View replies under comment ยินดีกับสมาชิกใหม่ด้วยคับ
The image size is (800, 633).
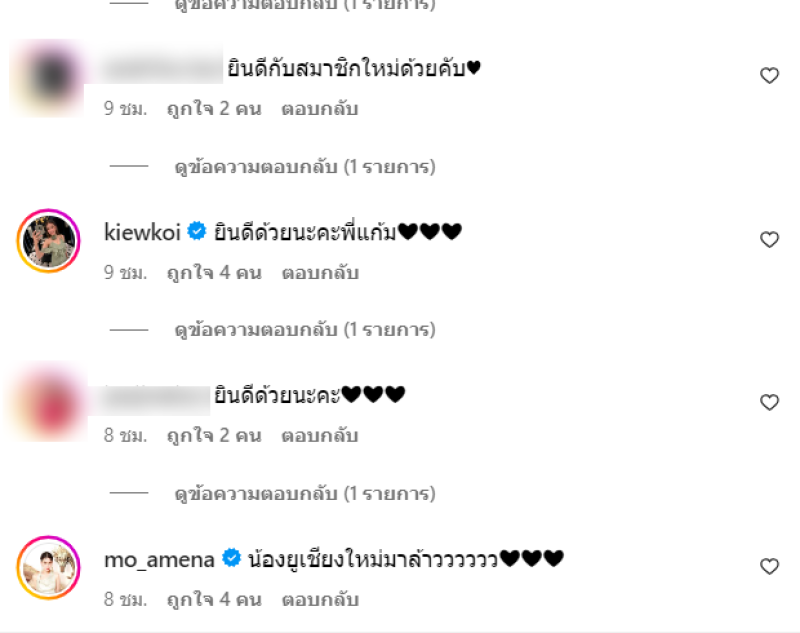pos(304,167)
